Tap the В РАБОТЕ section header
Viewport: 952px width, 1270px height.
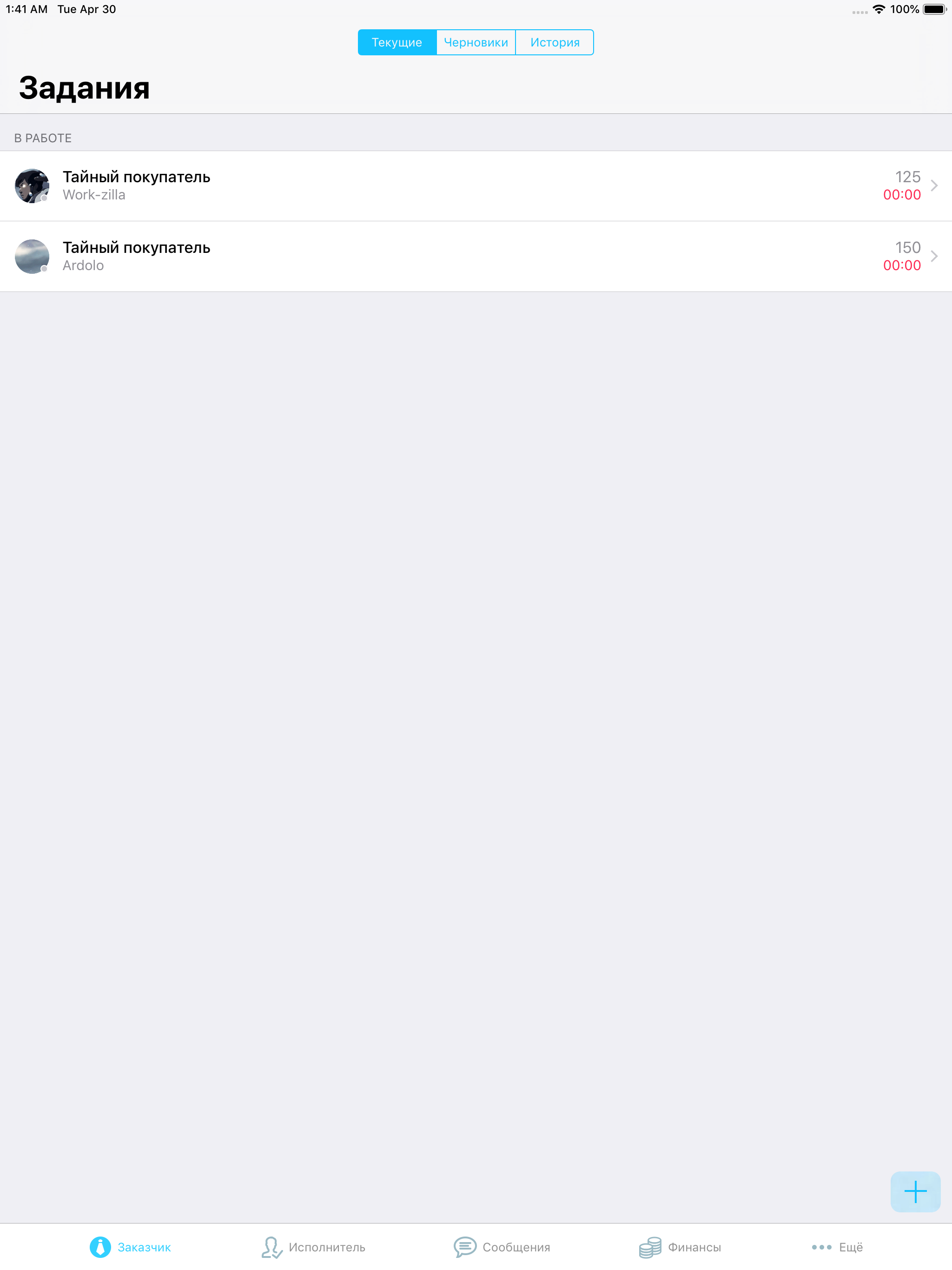pyautogui.click(x=43, y=138)
